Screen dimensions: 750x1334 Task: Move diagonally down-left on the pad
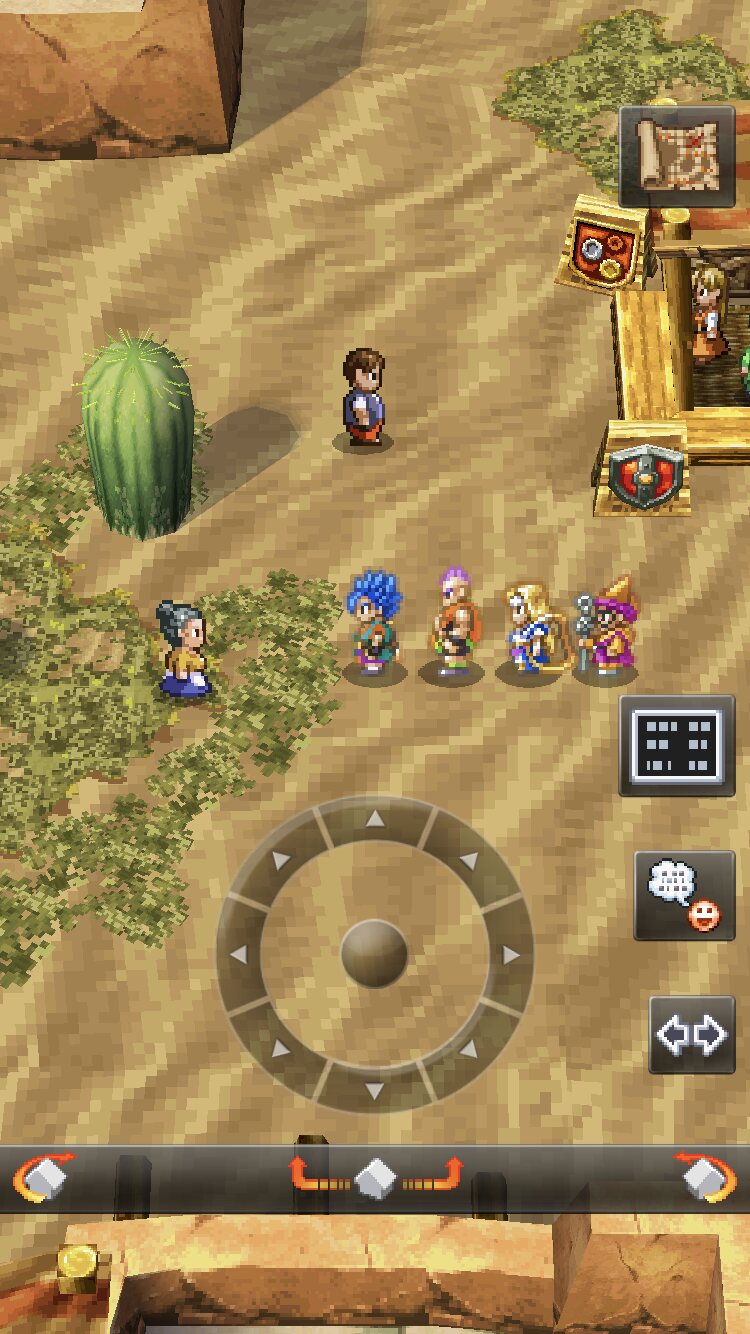click(x=281, y=1048)
